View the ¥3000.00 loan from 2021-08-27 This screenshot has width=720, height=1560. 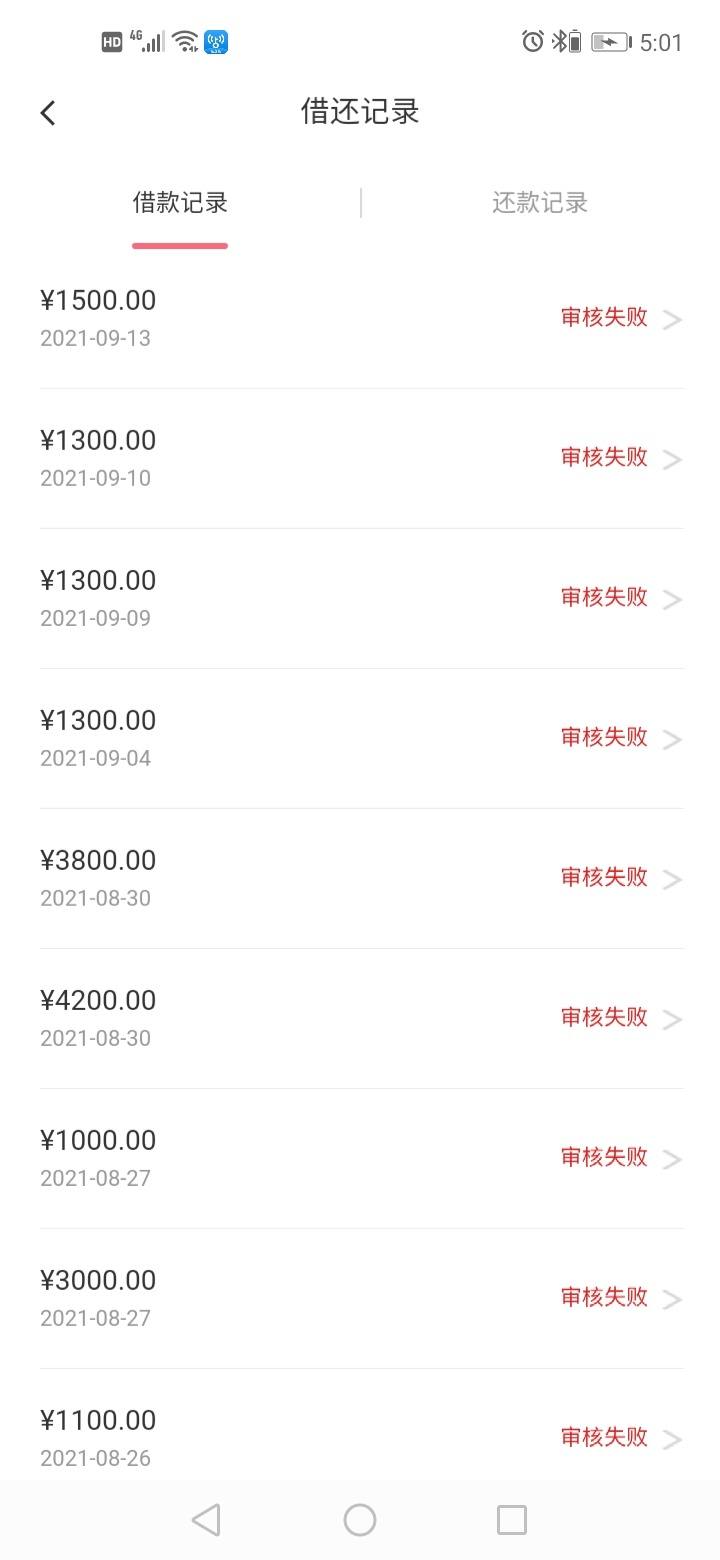pyautogui.click(x=362, y=1299)
